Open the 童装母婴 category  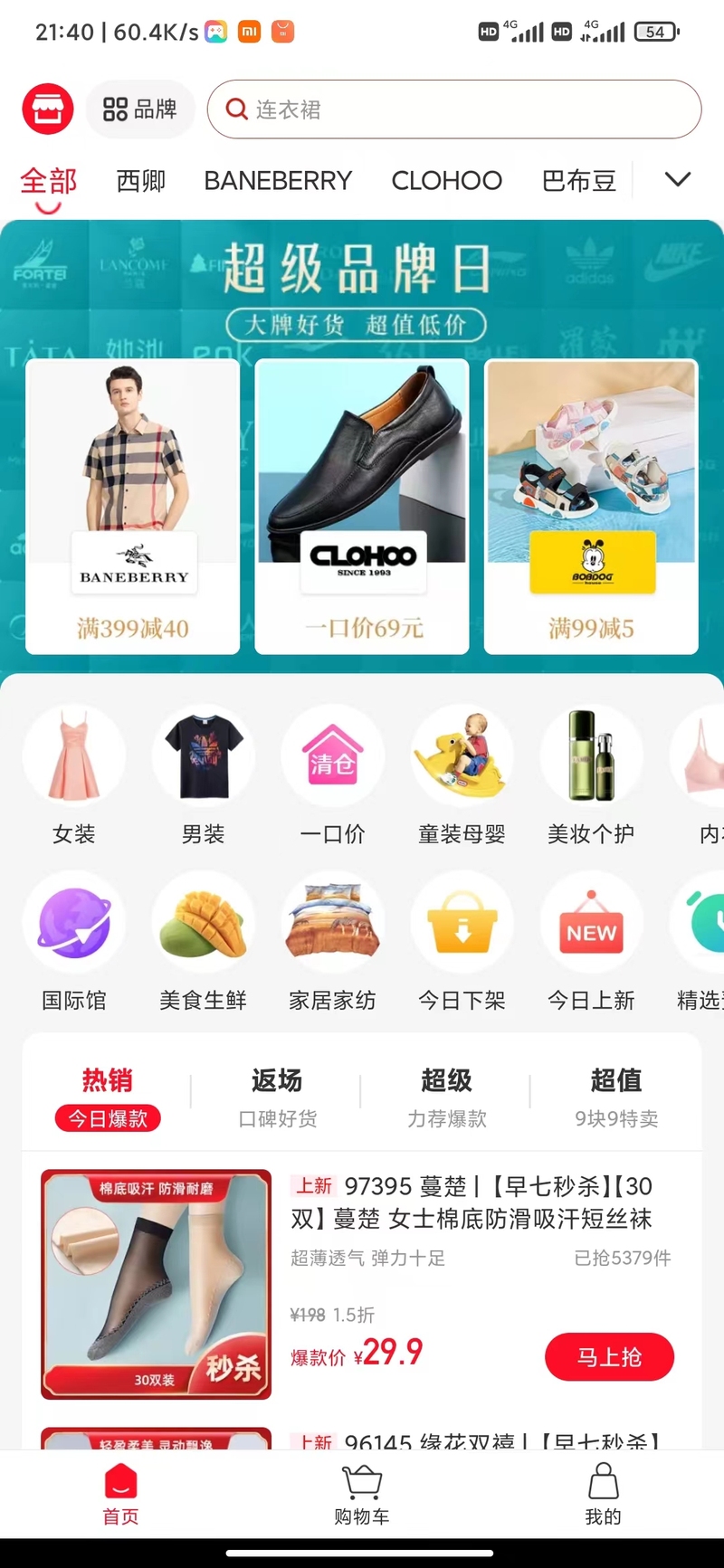pyautogui.click(x=462, y=776)
